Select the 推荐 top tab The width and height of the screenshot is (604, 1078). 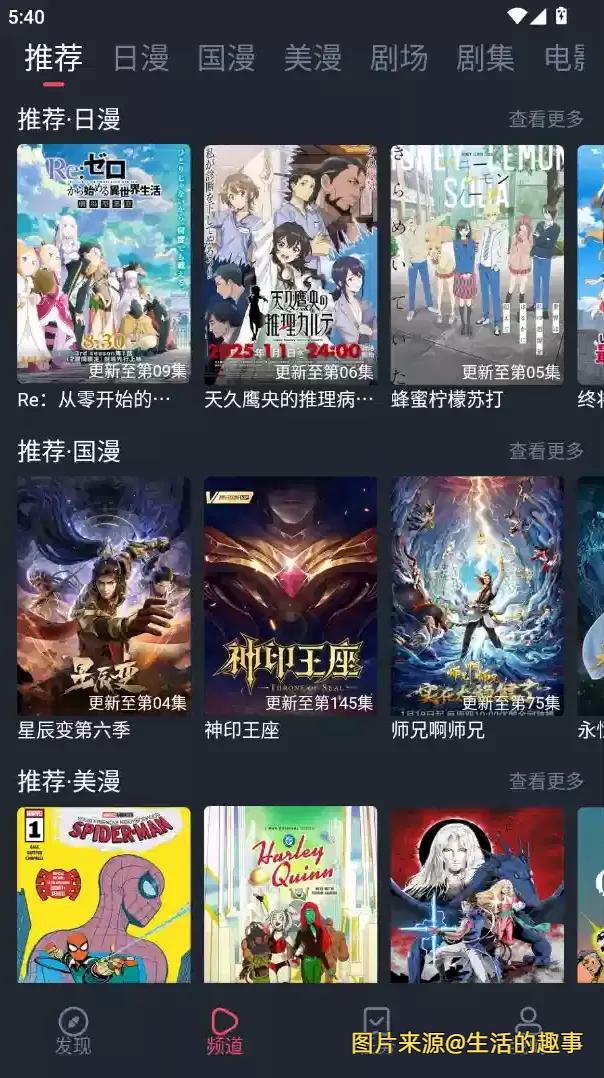click(54, 58)
